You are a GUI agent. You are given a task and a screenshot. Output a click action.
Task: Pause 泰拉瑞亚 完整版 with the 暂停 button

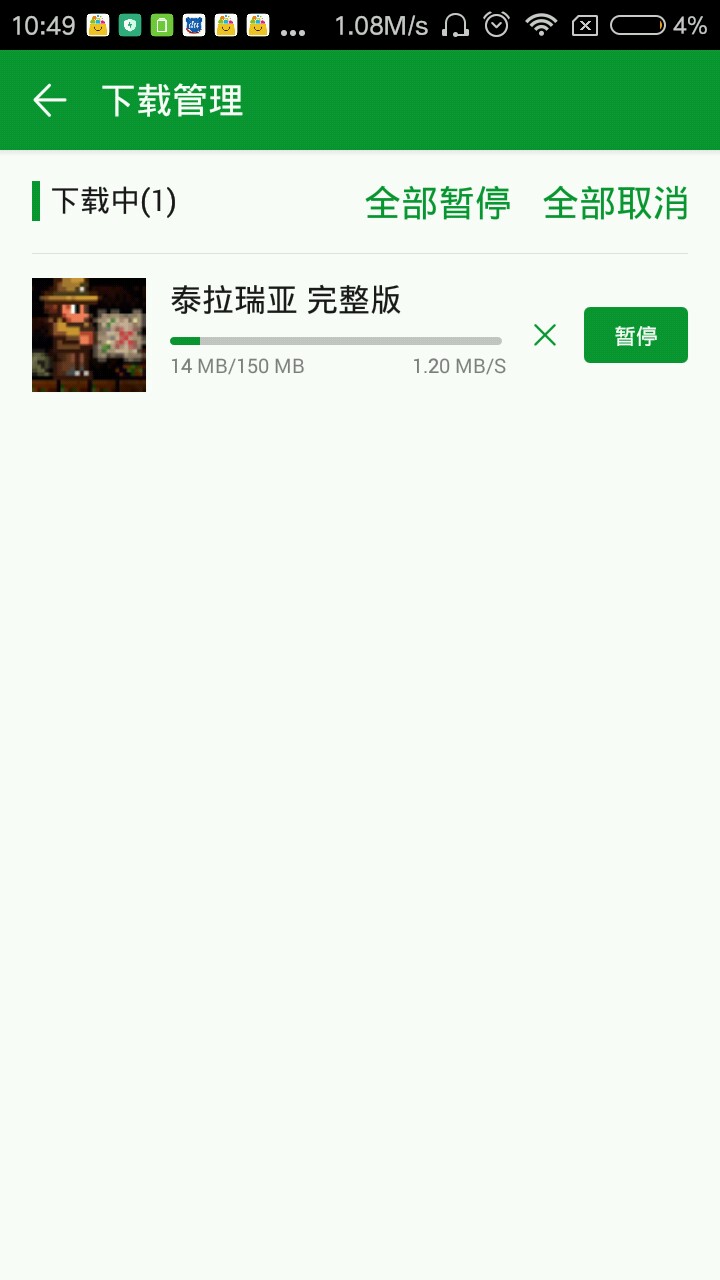[635, 335]
